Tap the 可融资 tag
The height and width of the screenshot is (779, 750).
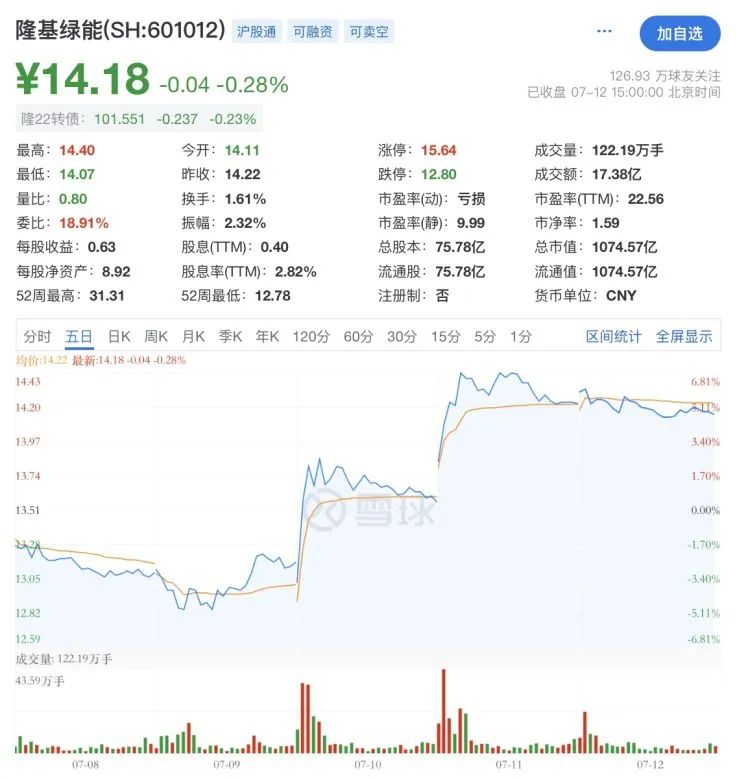point(313,32)
